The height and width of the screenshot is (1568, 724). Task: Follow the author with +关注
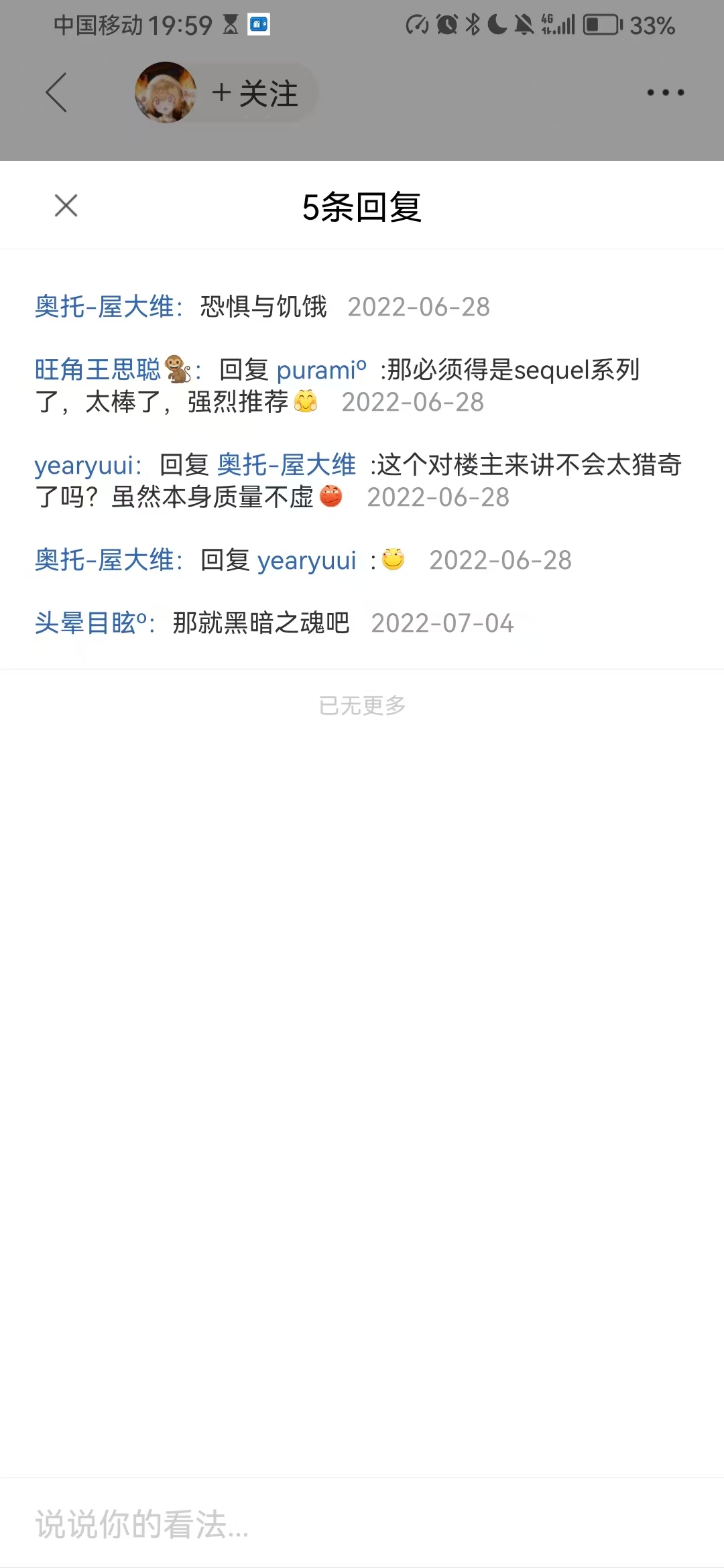pos(255,93)
